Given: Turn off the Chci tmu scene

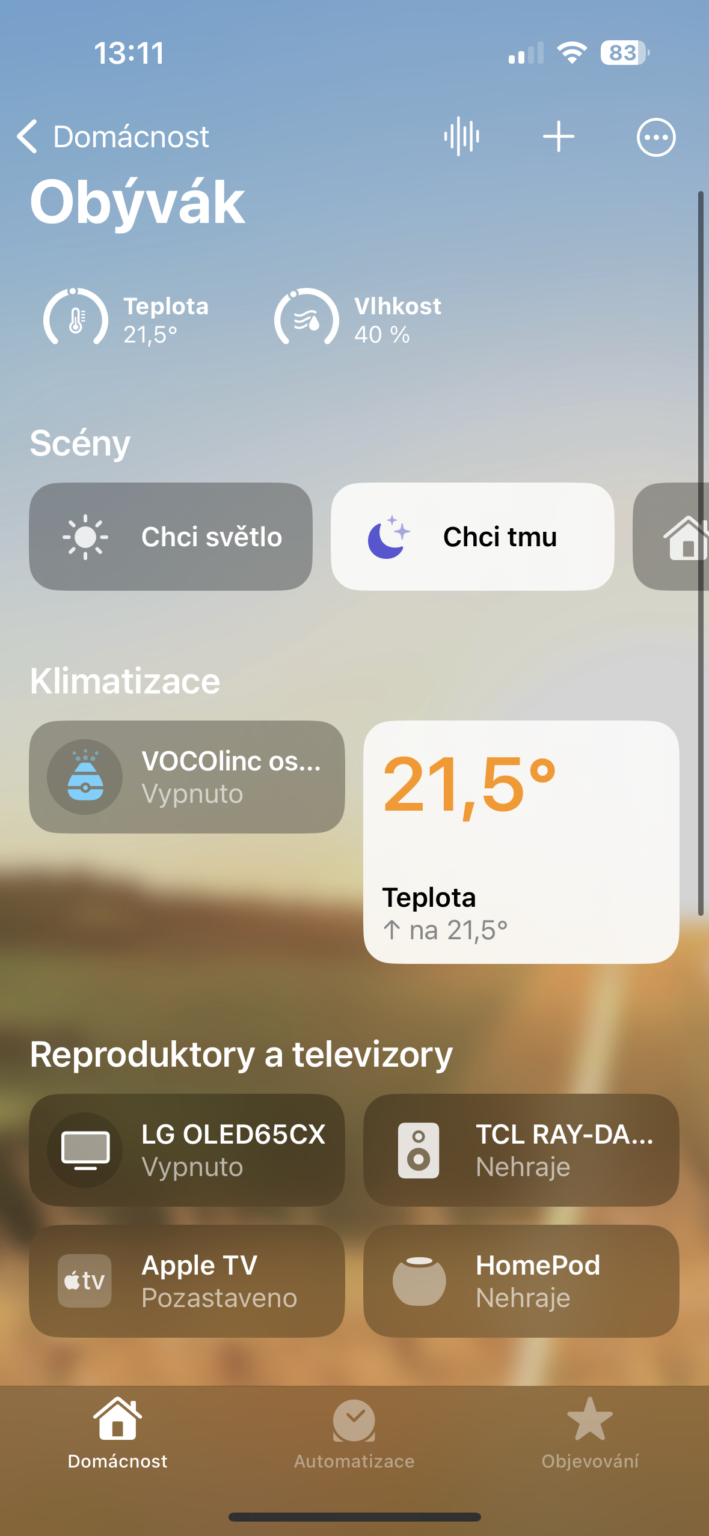Looking at the screenshot, I should (x=472, y=537).
